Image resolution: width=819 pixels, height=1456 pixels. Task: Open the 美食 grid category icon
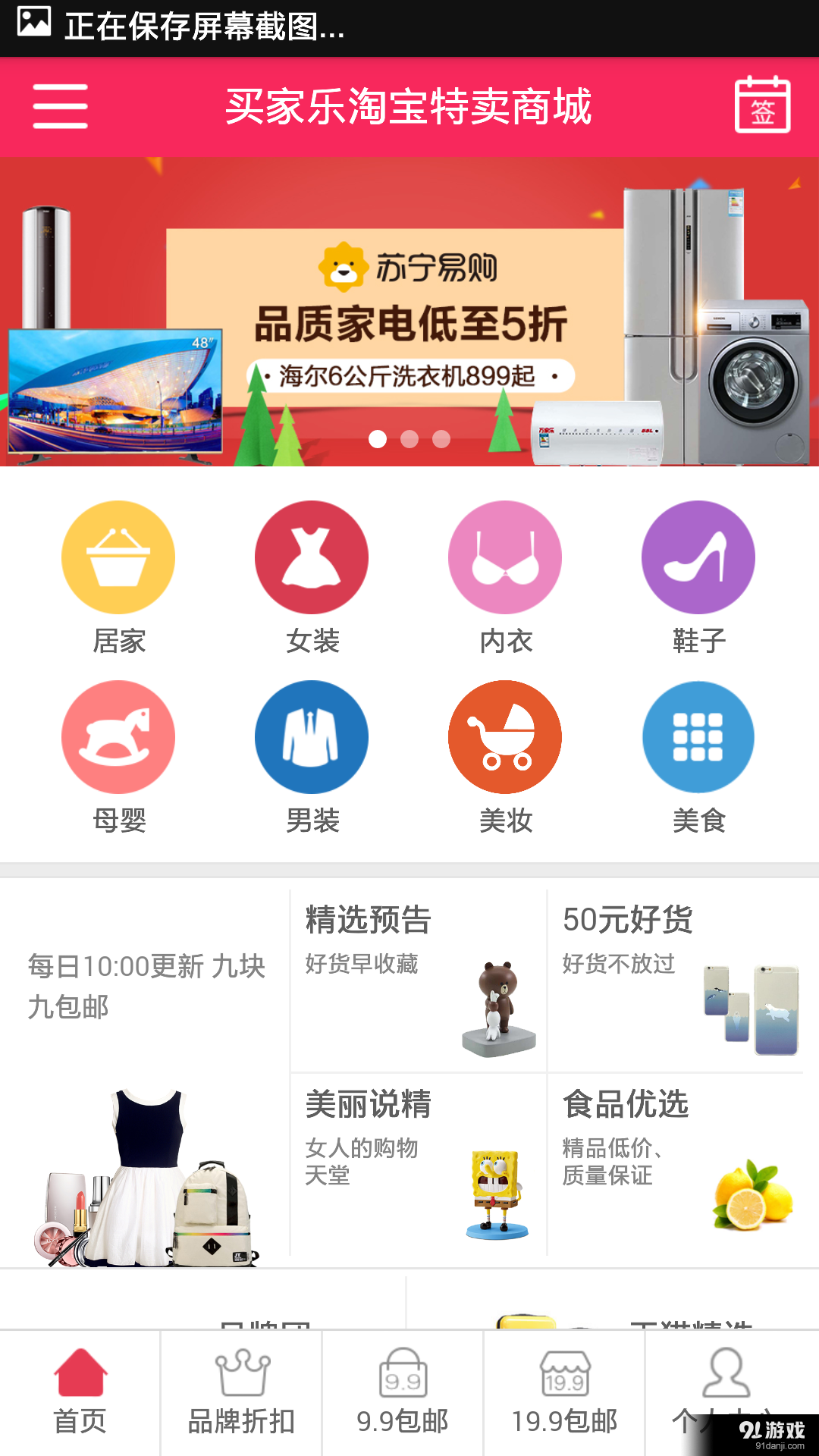pyautogui.click(x=698, y=736)
